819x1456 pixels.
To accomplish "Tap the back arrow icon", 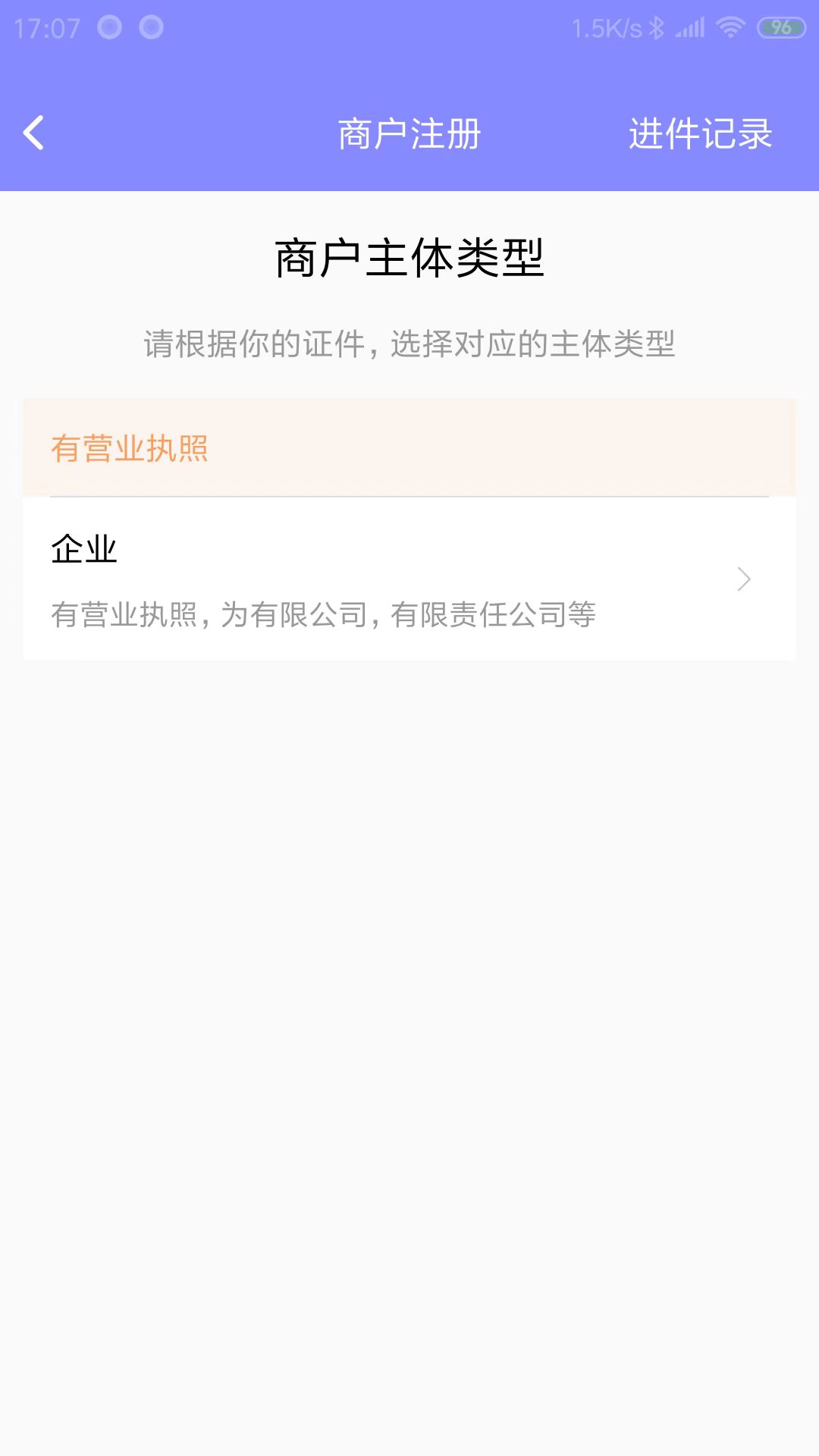I will click(33, 133).
